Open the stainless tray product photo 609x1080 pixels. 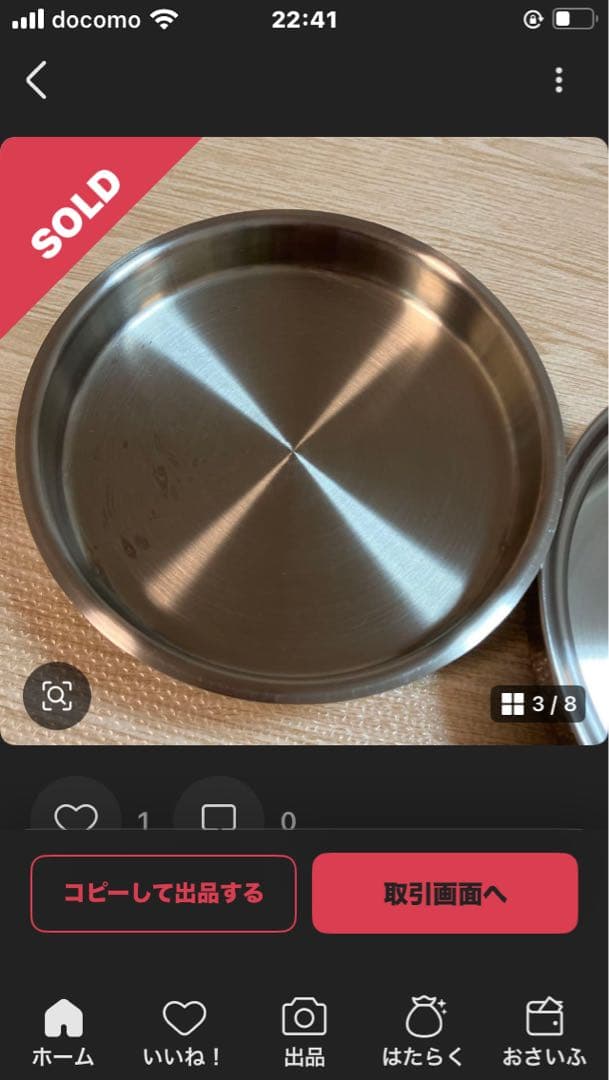click(300, 440)
